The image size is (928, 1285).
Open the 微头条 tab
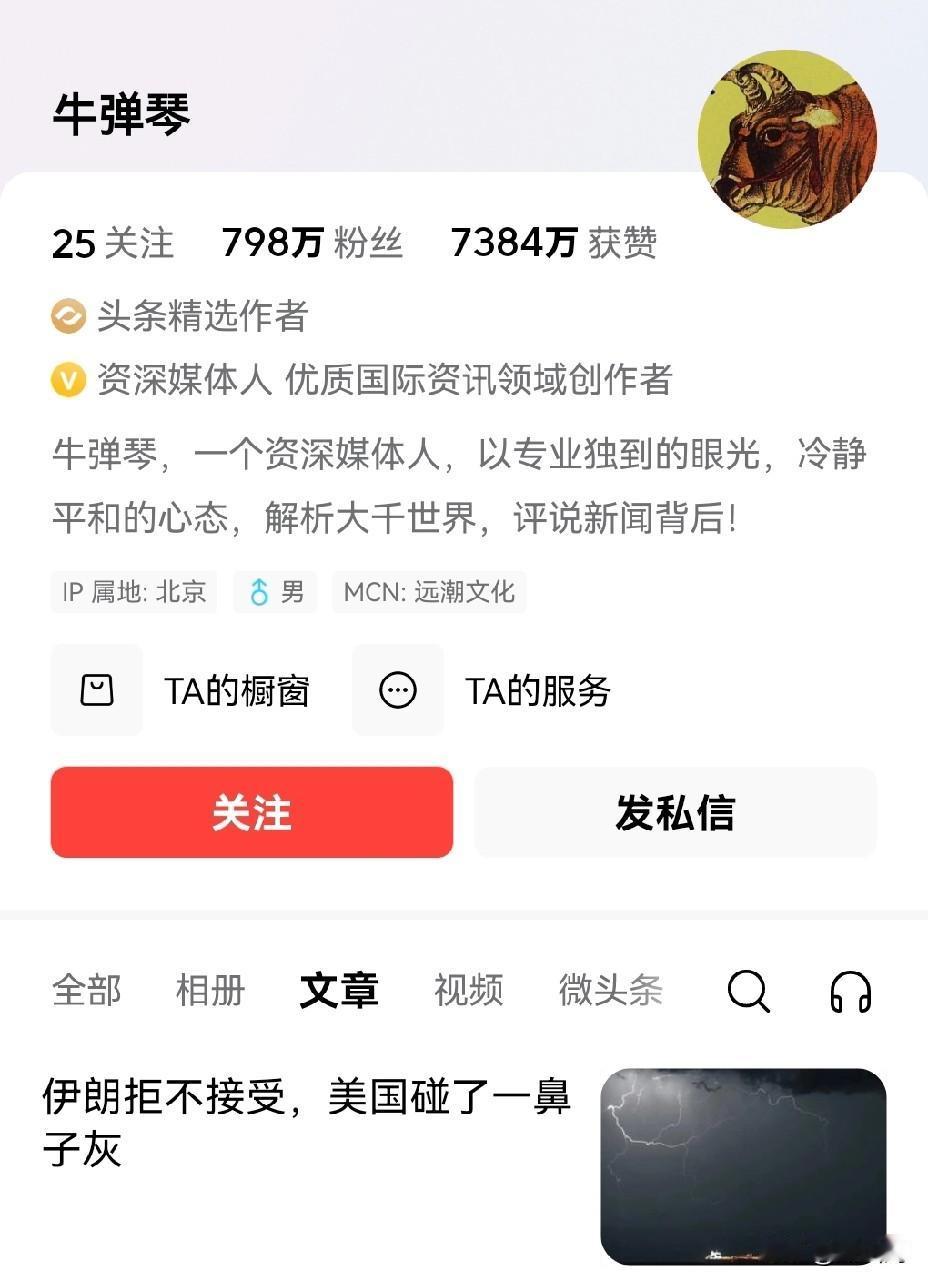pos(609,992)
